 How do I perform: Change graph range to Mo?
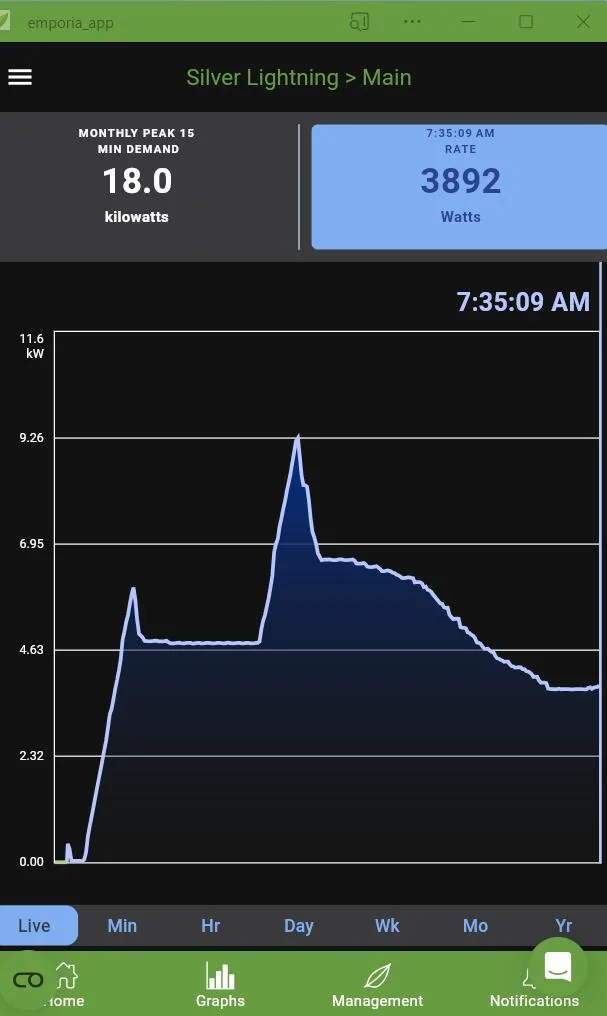475,925
